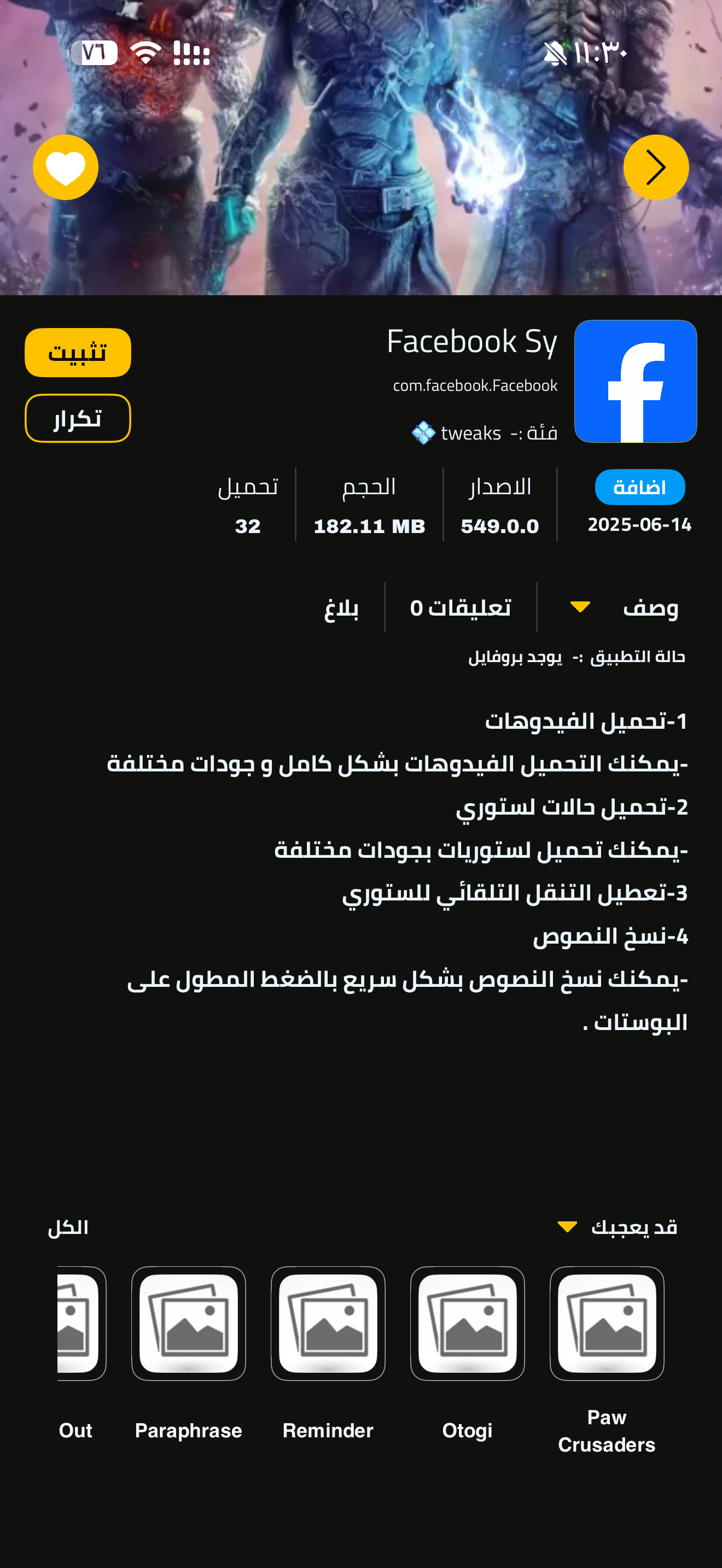Open the وصف description tab

pos(649,607)
